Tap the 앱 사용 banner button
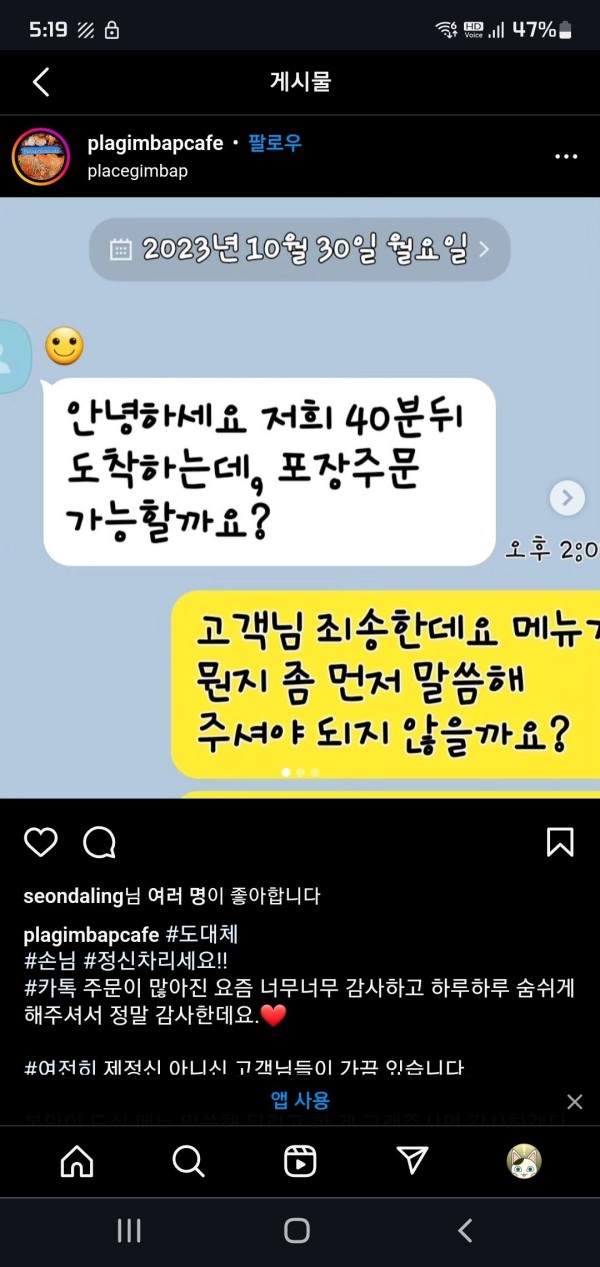Image resolution: width=600 pixels, height=1267 pixels. [300, 1101]
